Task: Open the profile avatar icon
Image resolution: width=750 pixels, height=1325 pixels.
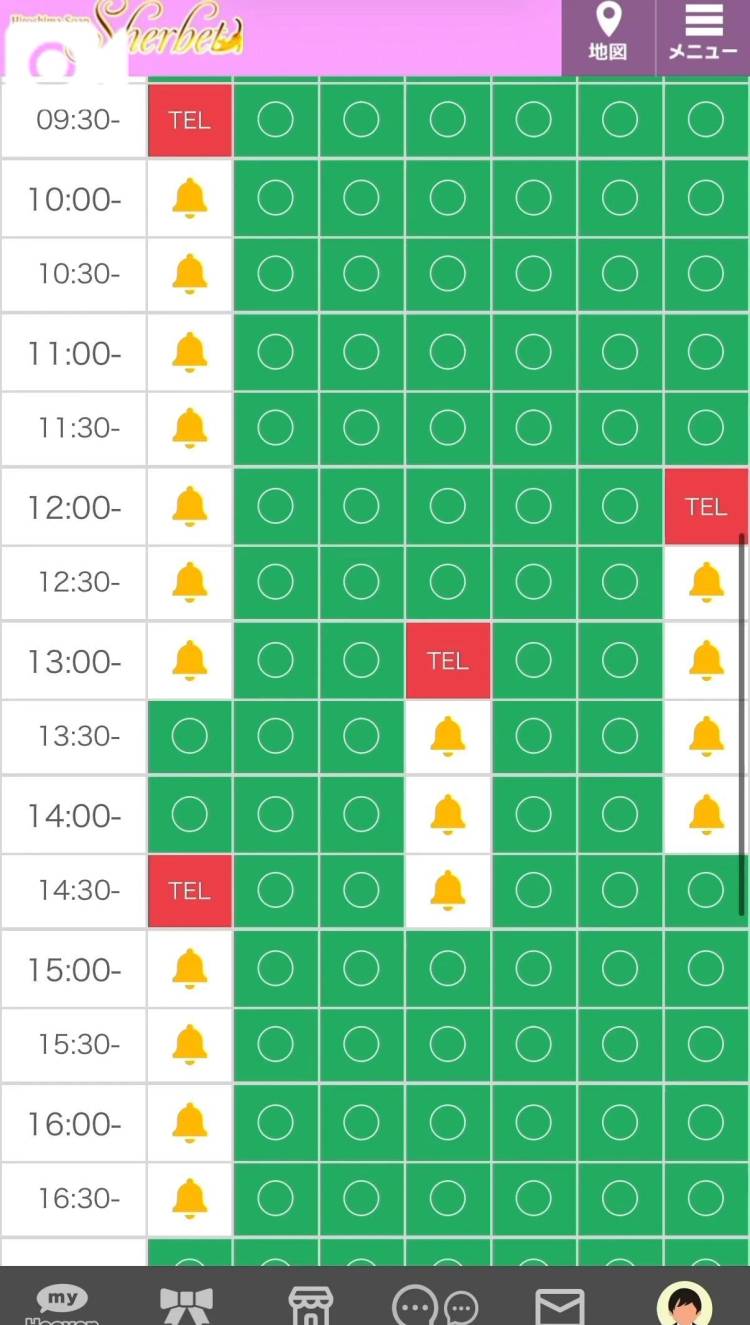Action: point(684,1304)
